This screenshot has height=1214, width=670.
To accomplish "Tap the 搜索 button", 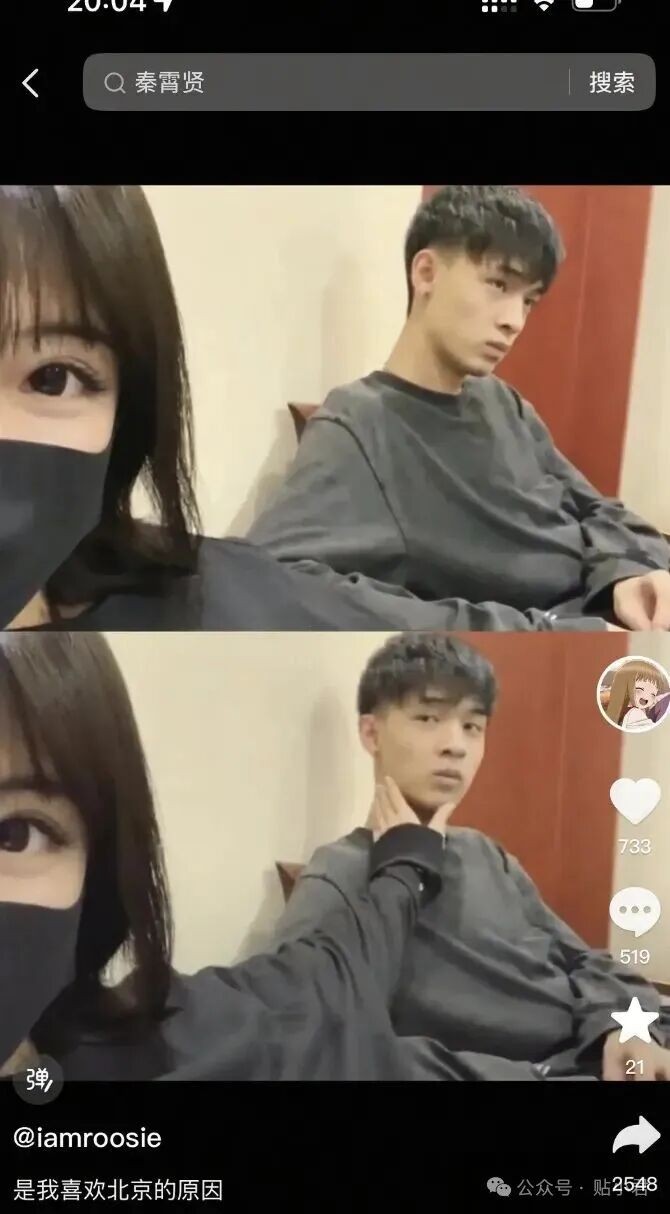I will 612,82.
